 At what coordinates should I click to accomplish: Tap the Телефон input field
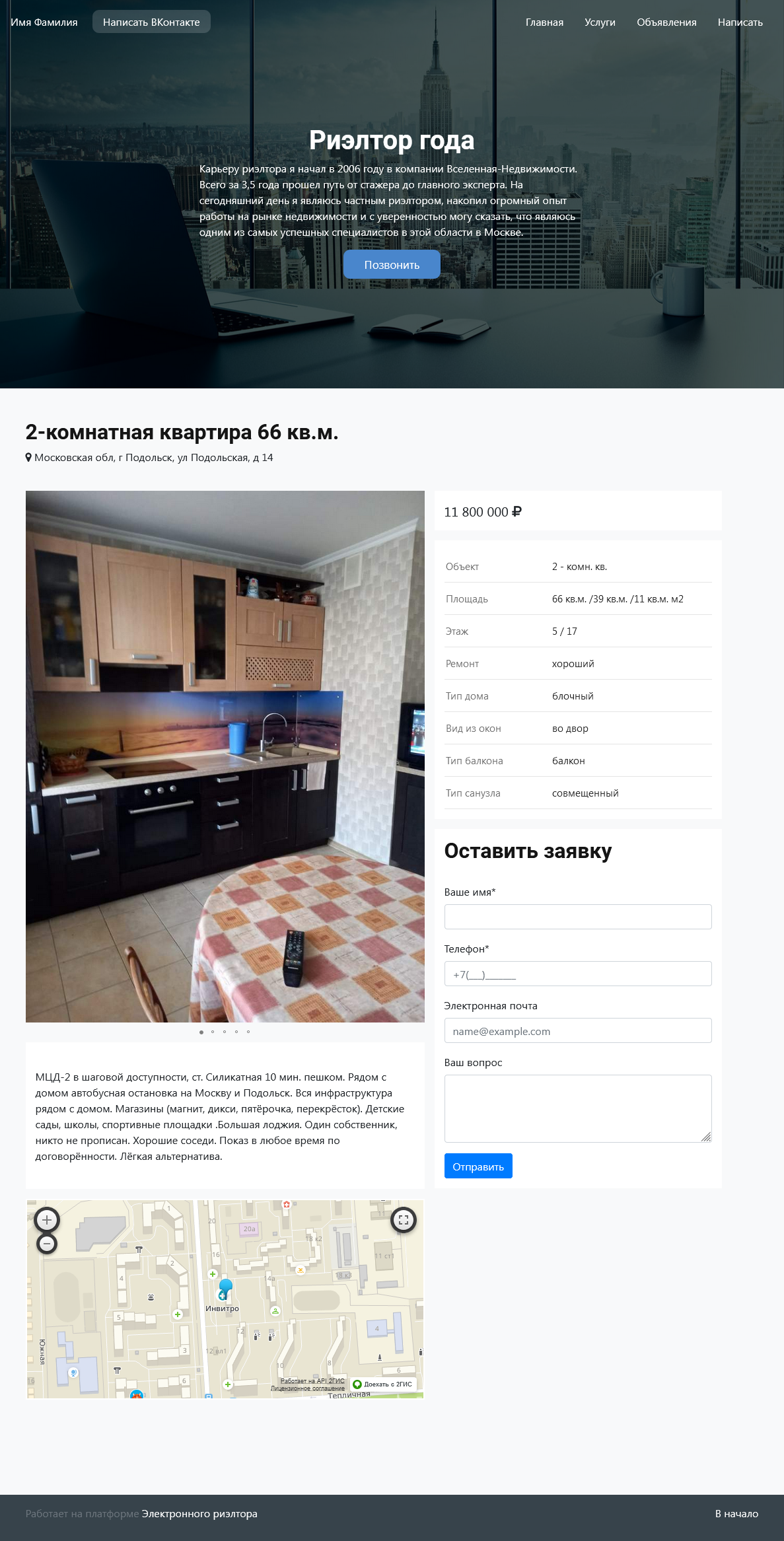pos(577,974)
